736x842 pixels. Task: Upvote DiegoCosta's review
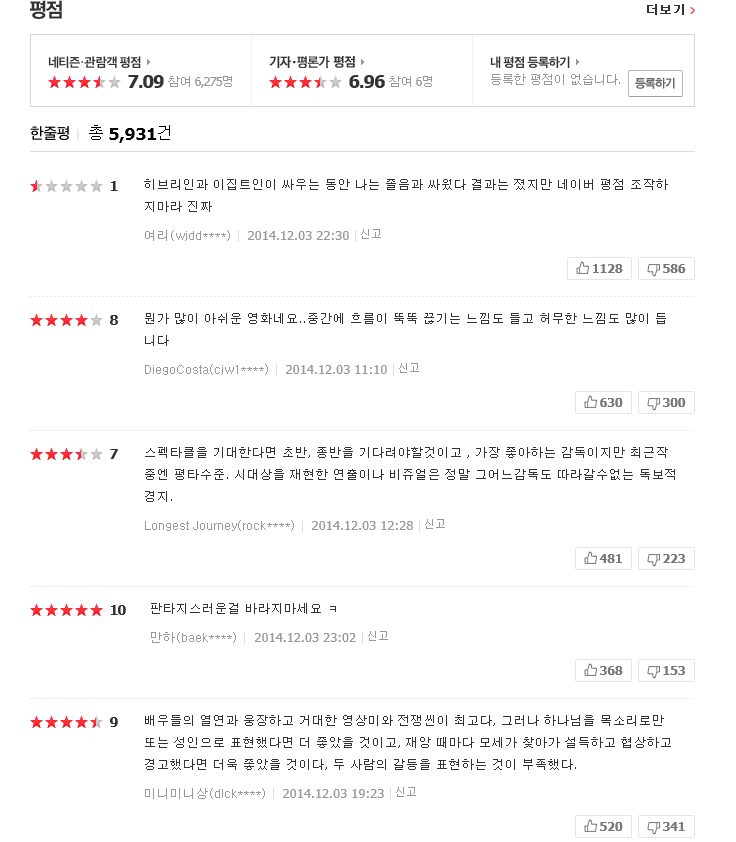coord(603,402)
